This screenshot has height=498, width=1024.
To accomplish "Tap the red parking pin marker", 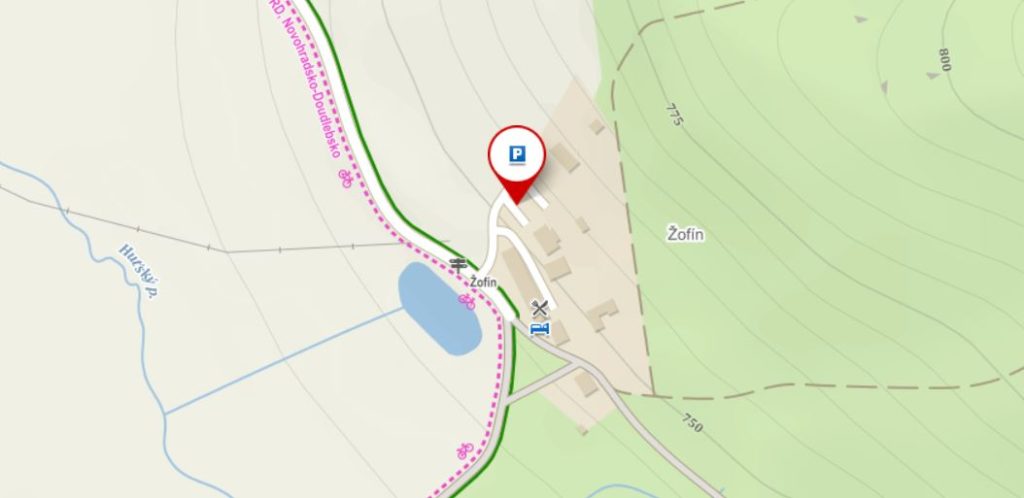I will [516, 156].
